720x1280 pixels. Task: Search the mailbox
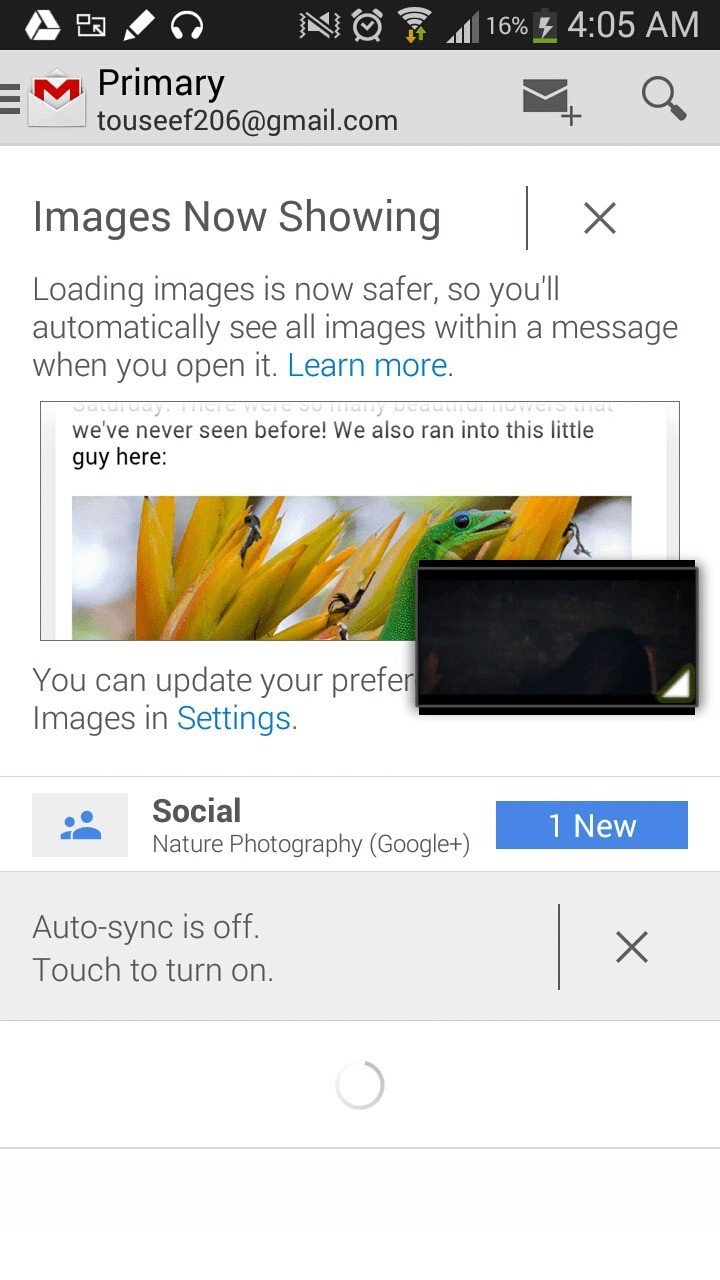click(663, 99)
